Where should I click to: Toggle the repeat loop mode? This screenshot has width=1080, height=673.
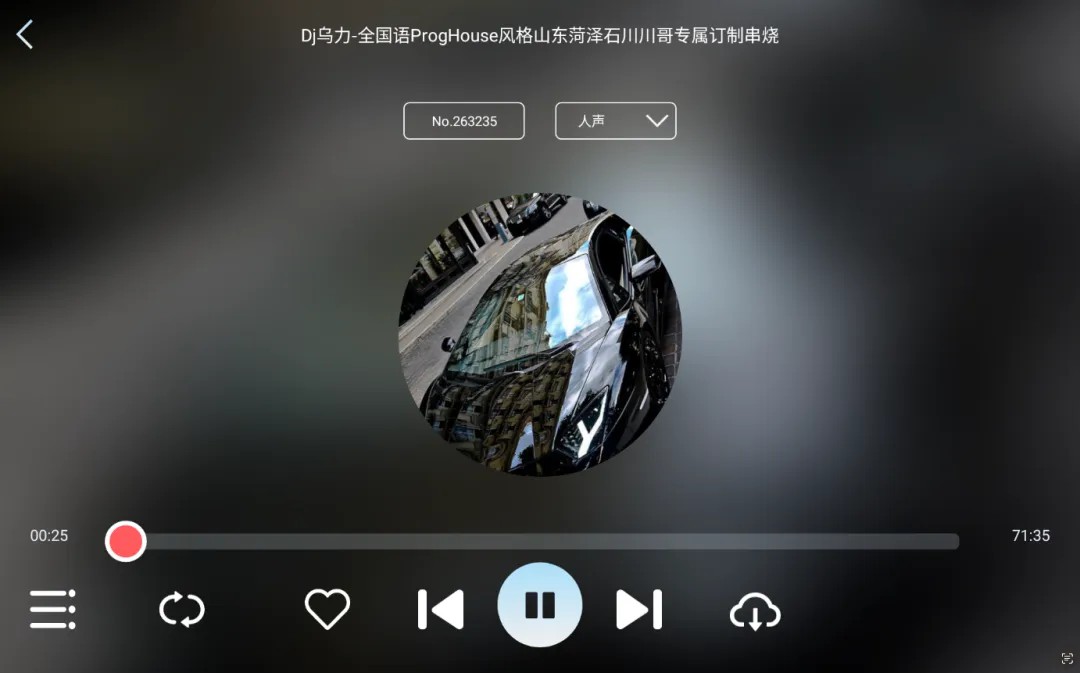coord(182,609)
